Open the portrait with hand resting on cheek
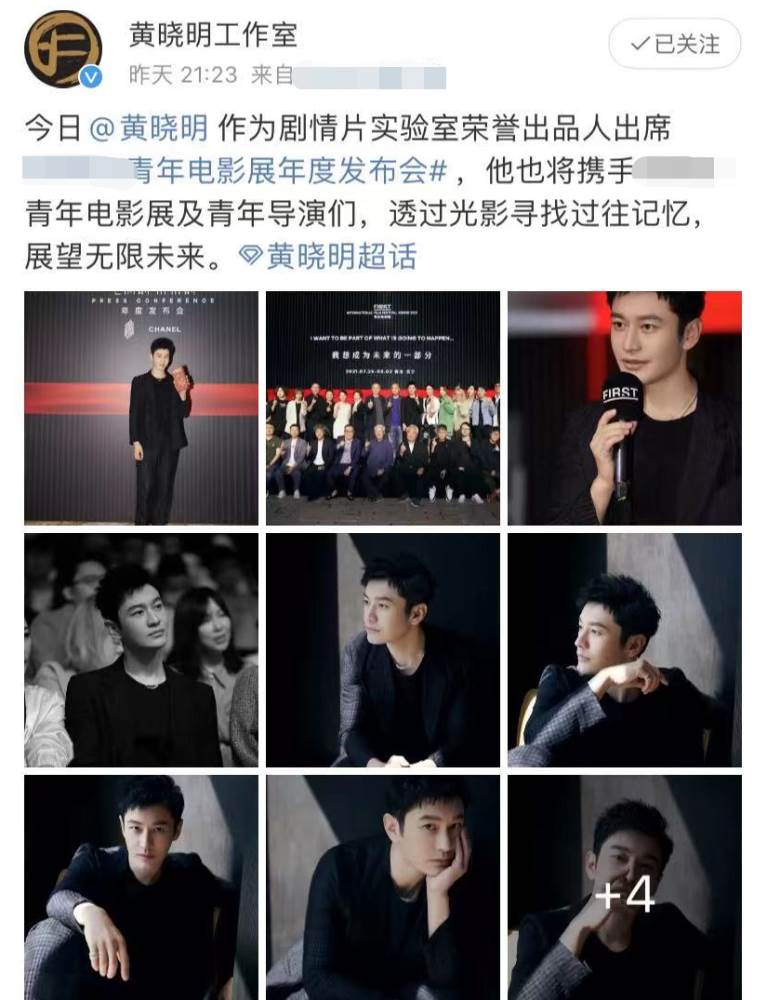 point(383,888)
